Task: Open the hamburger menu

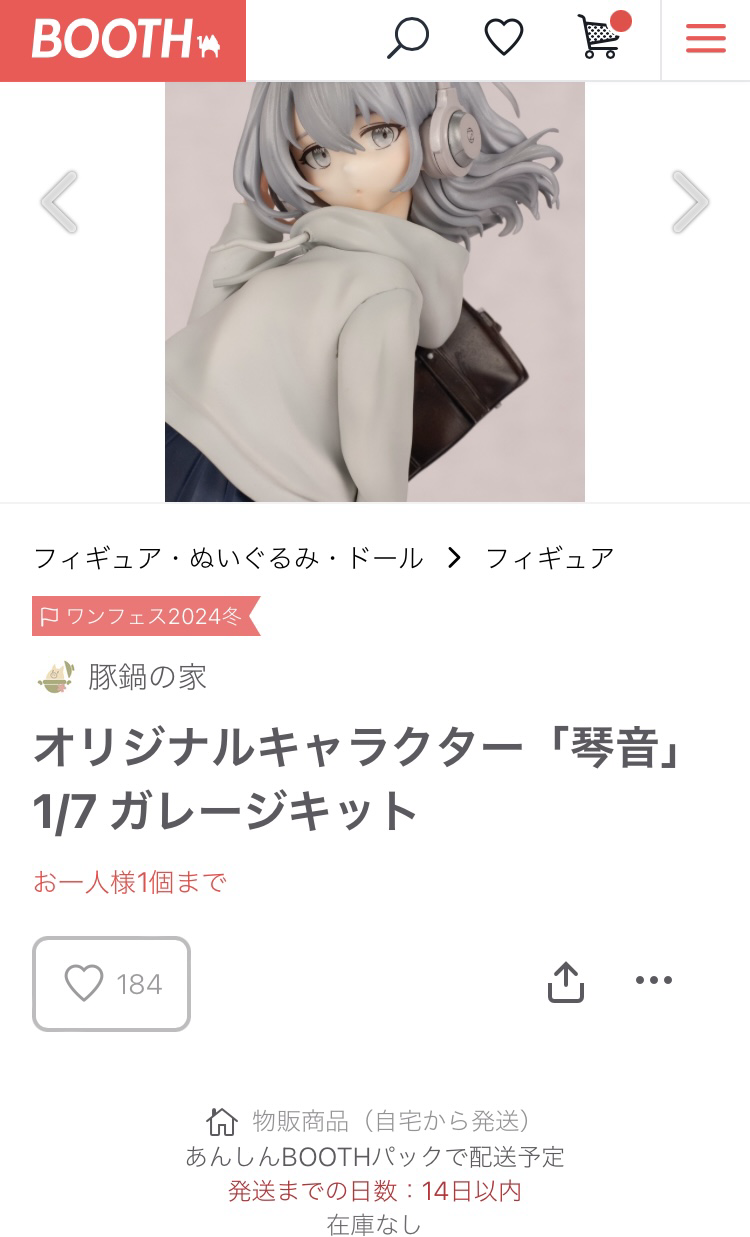Action: 706,39
